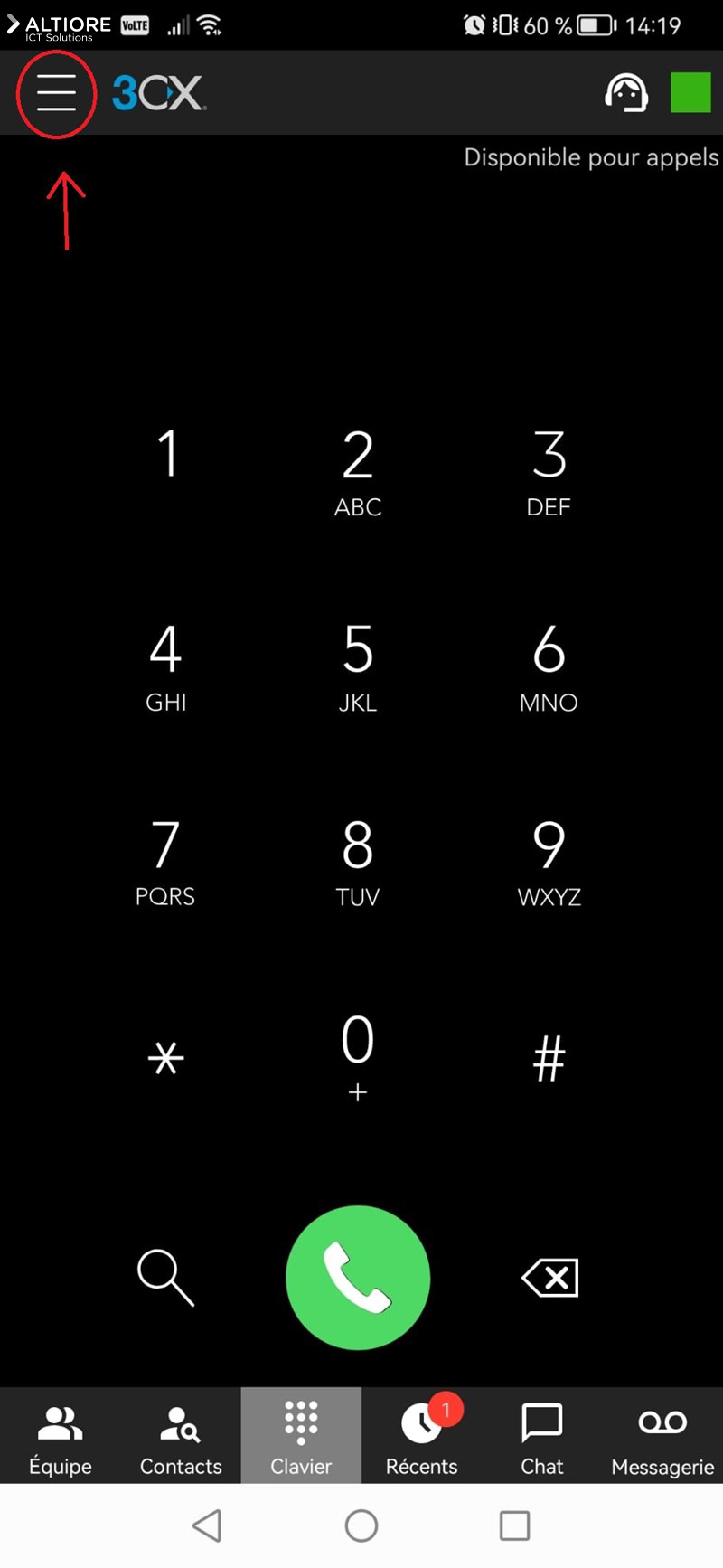
Task: Select the Clavier tab
Action: pyautogui.click(x=301, y=1436)
